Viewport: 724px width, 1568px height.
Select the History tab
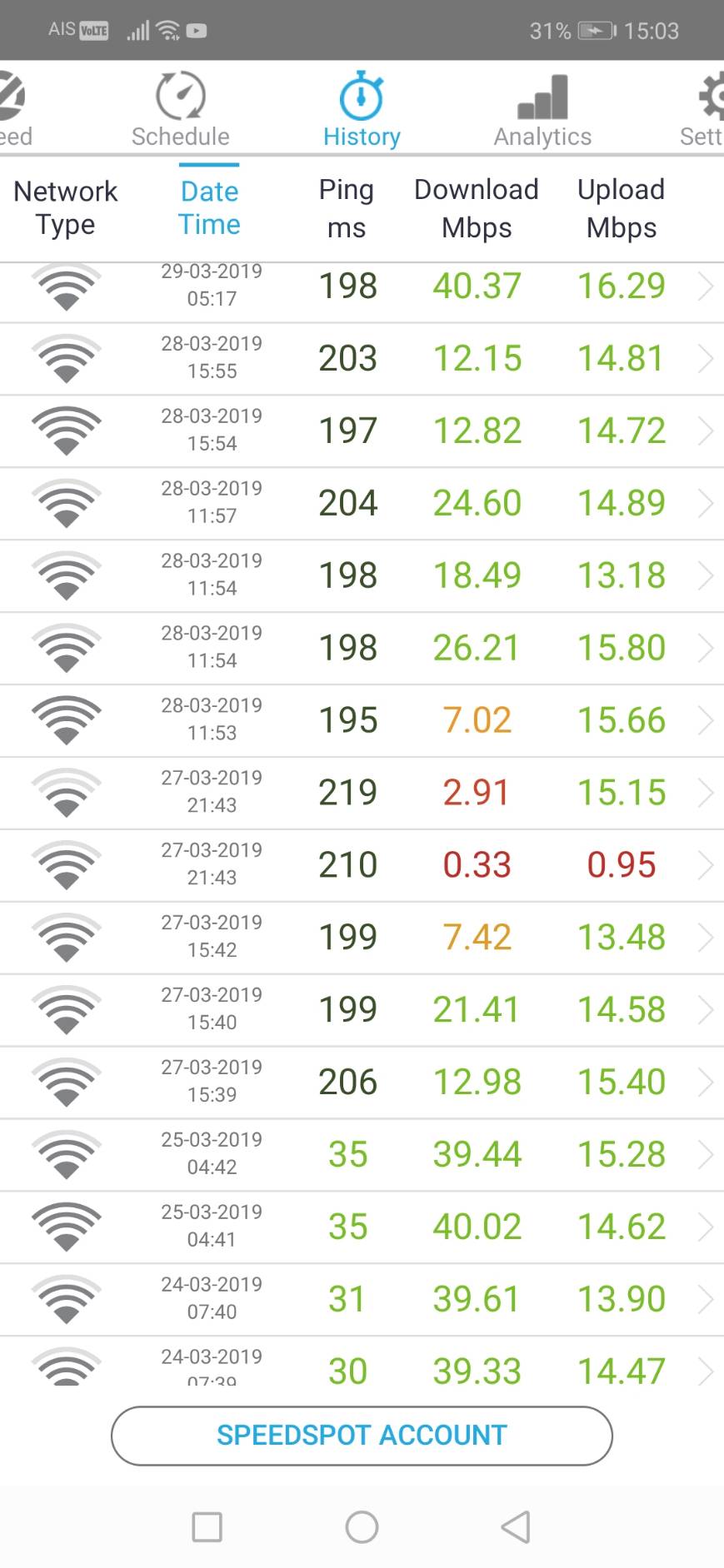click(362, 110)
